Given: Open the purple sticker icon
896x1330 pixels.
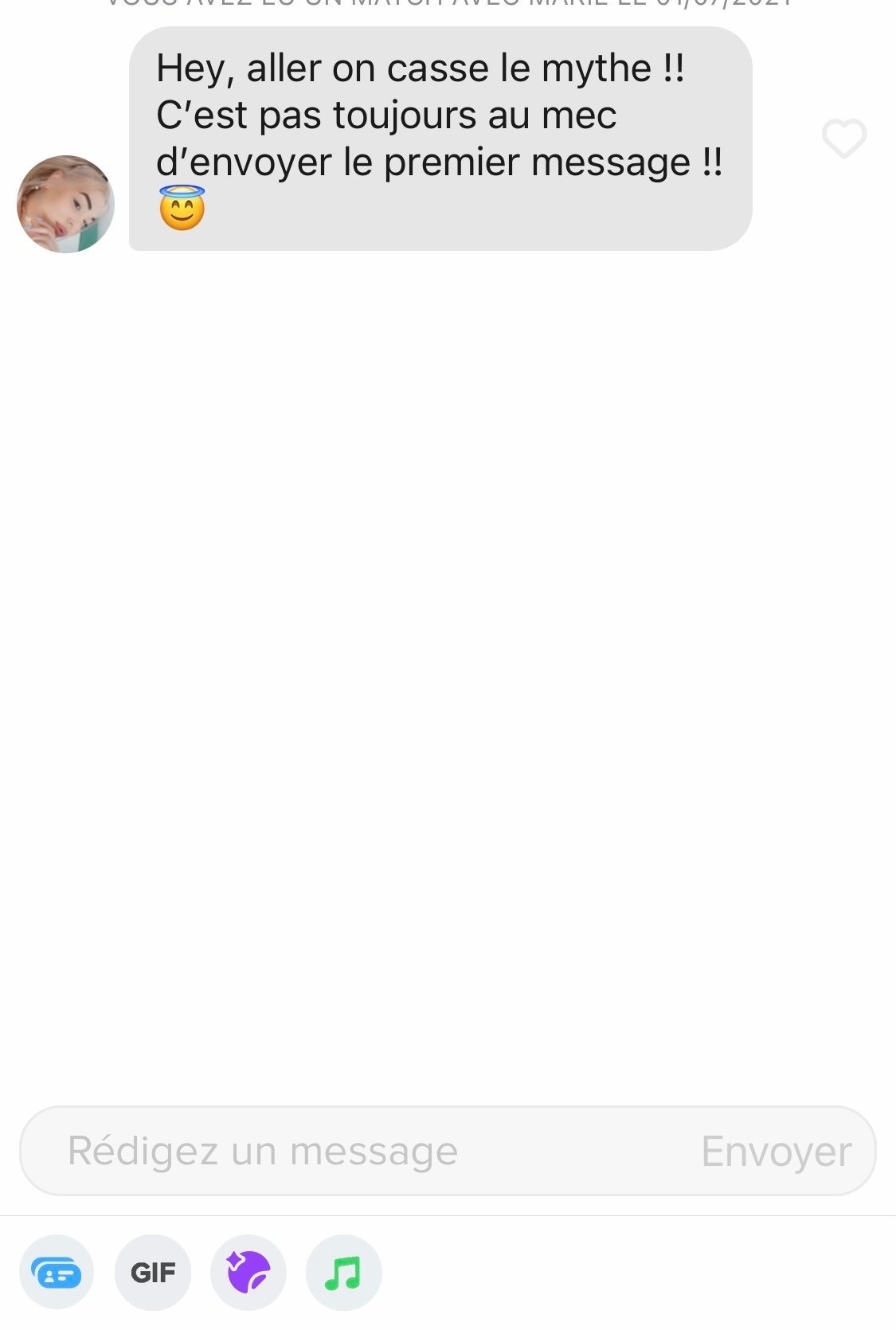Looking at the screenshot, I should (x=248, y=1272).
